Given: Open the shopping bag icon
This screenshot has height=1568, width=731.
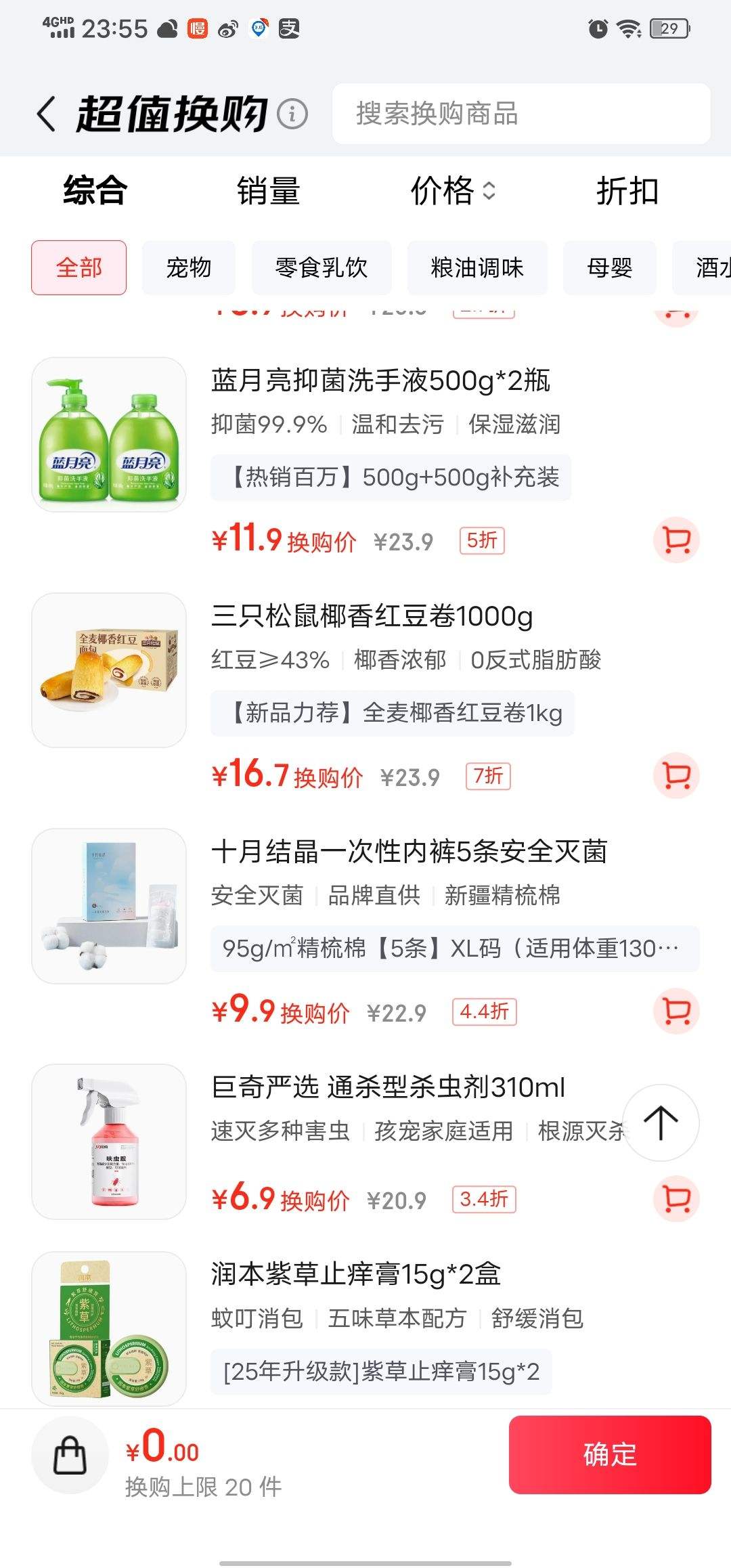Looking at the screenshot, I should 70,1456.
